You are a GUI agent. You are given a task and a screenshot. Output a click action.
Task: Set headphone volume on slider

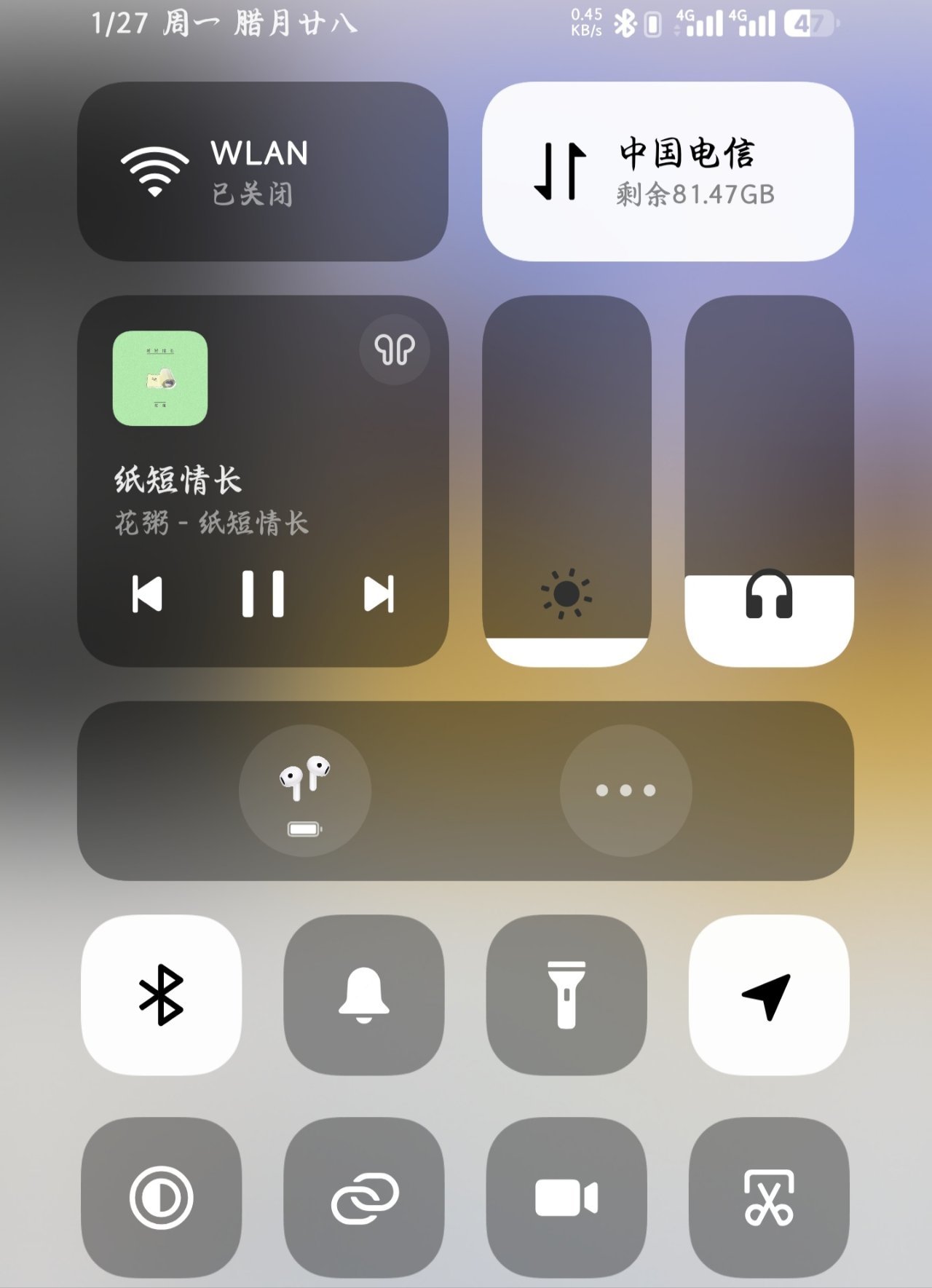pos(769,481)
